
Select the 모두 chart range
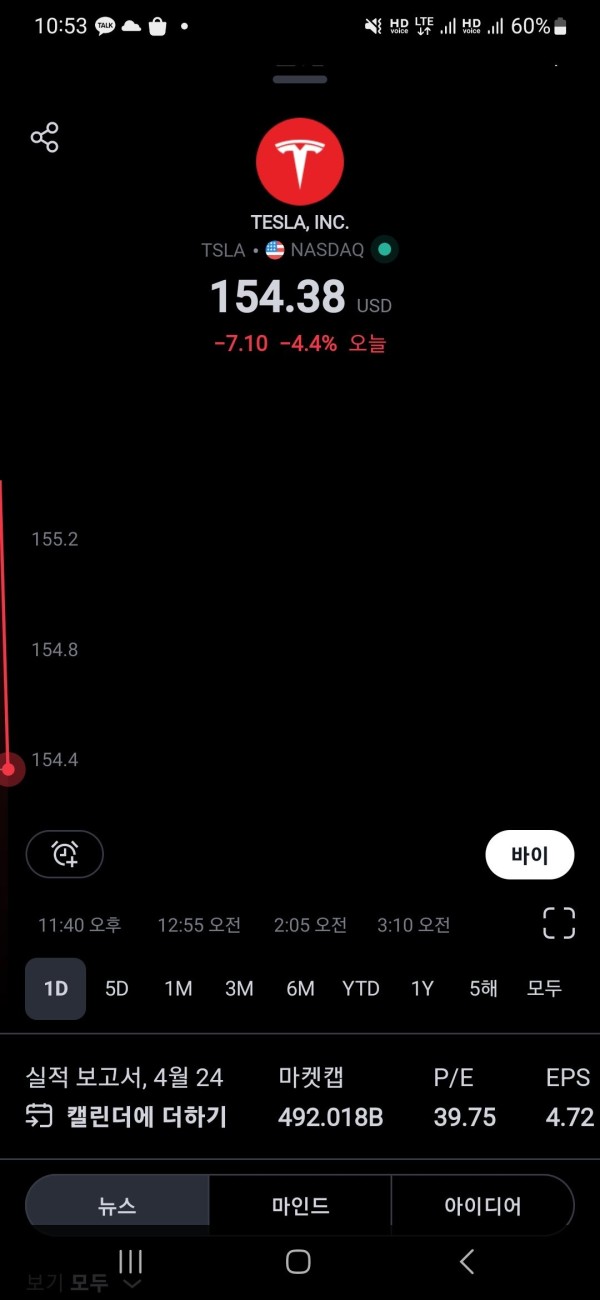(x=544, y=988)
